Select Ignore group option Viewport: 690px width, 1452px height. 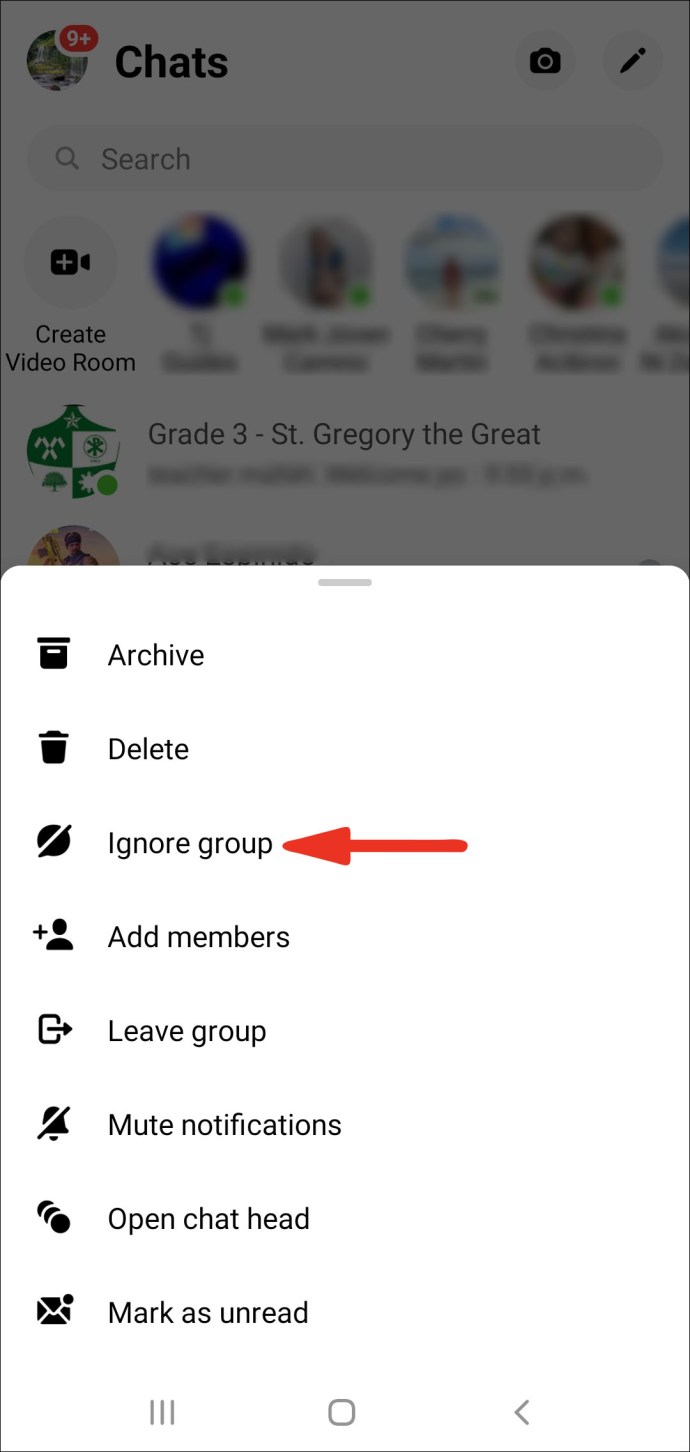tap(190, 843)
